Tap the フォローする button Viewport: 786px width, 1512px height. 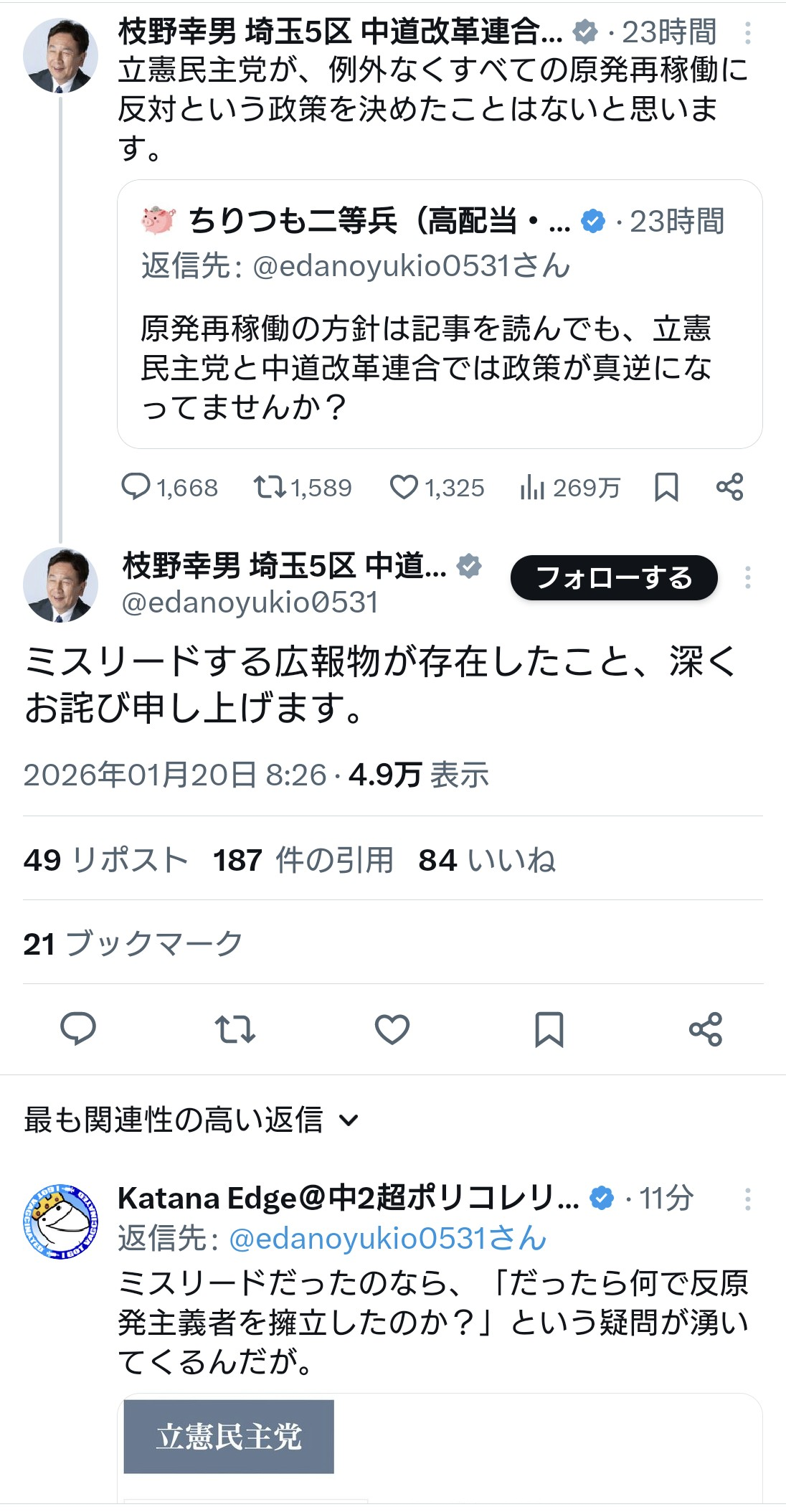(613, 577)
